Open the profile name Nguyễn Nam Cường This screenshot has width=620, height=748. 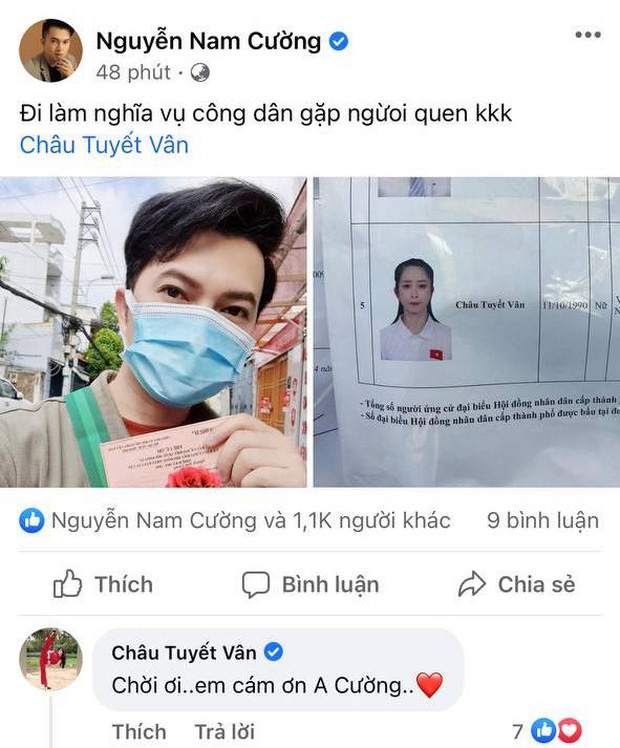click(208, 41)
